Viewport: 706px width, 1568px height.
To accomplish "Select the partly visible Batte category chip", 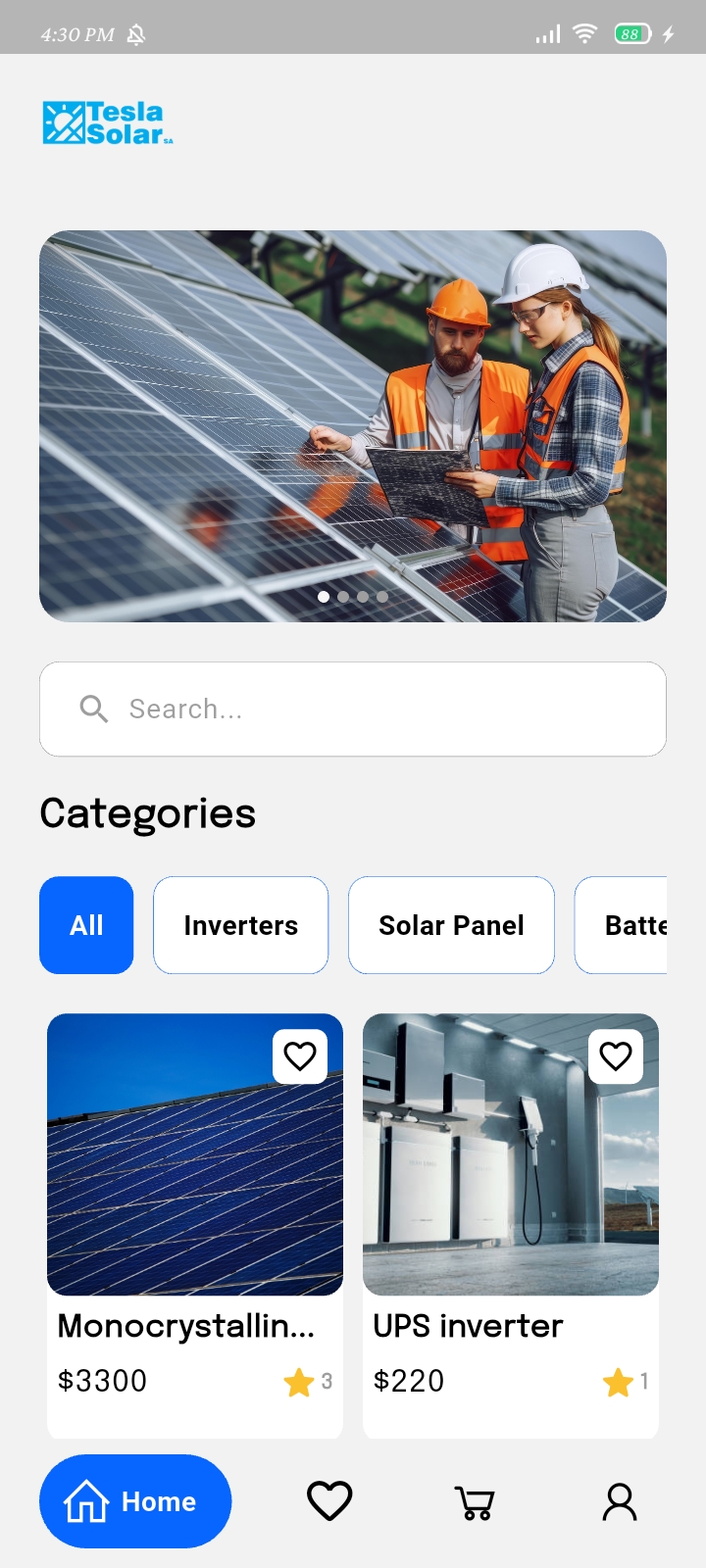I will click(621, 925).
